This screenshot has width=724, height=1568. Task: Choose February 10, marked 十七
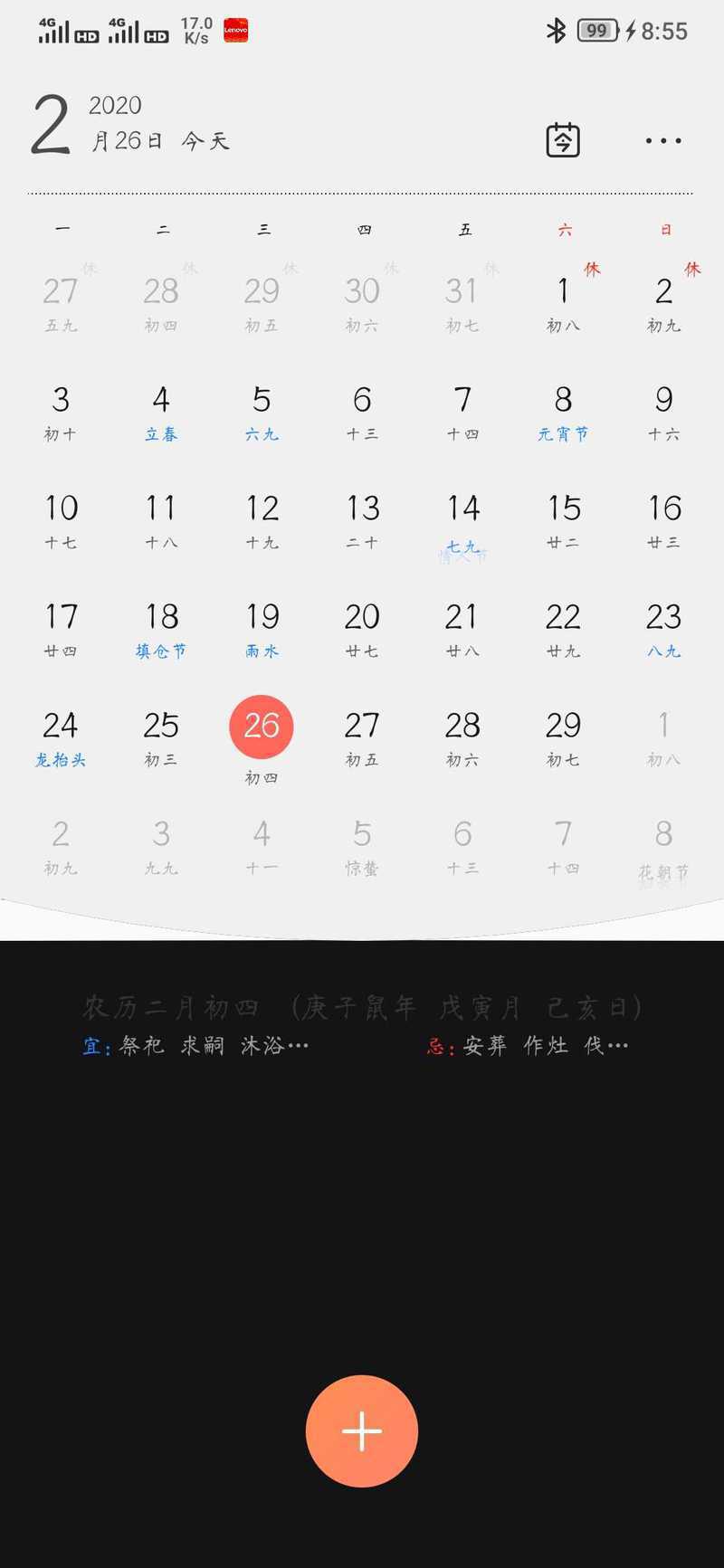click(x=61, y=520)
